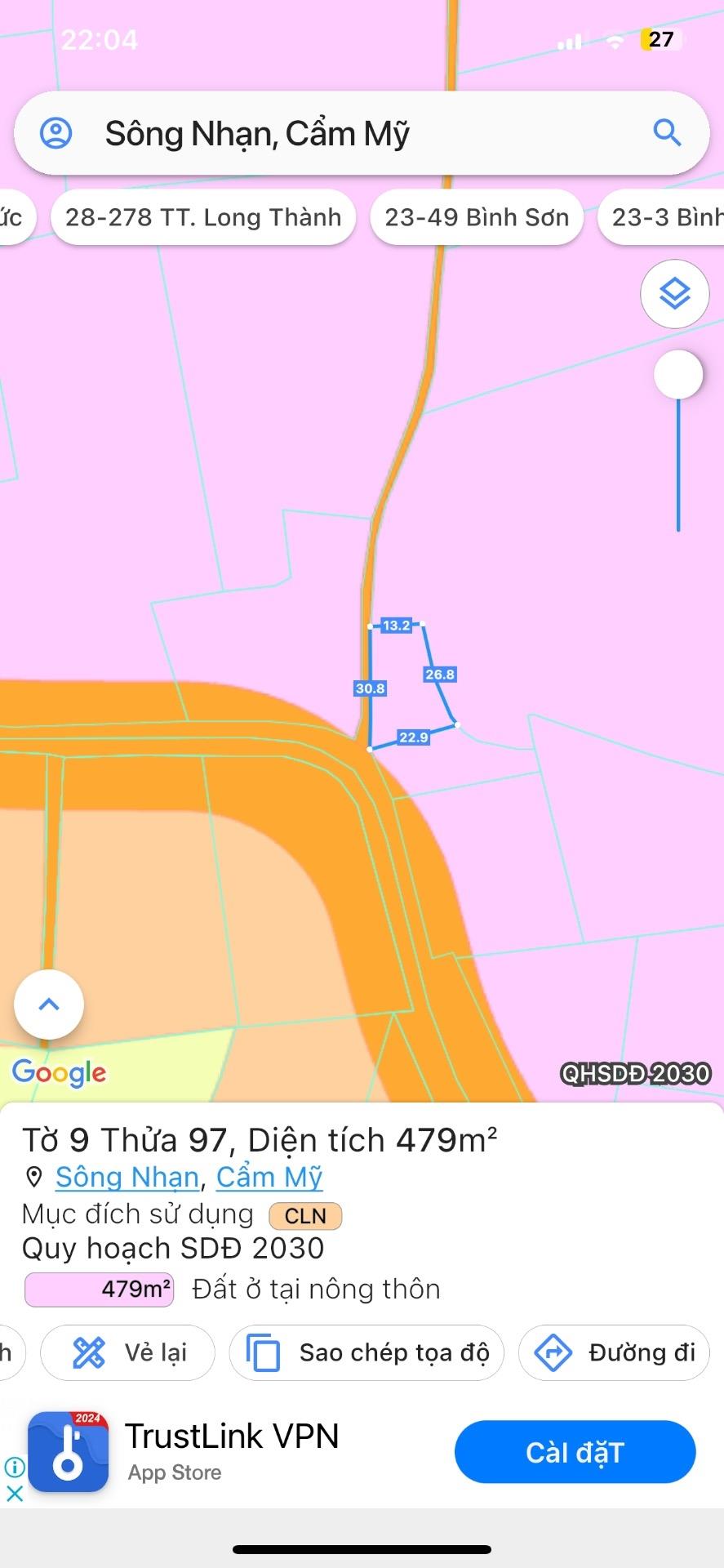This screenshot has height=1568, width=724.
Task: Expand the panel with the up chevron
Action: point(49,1004)
